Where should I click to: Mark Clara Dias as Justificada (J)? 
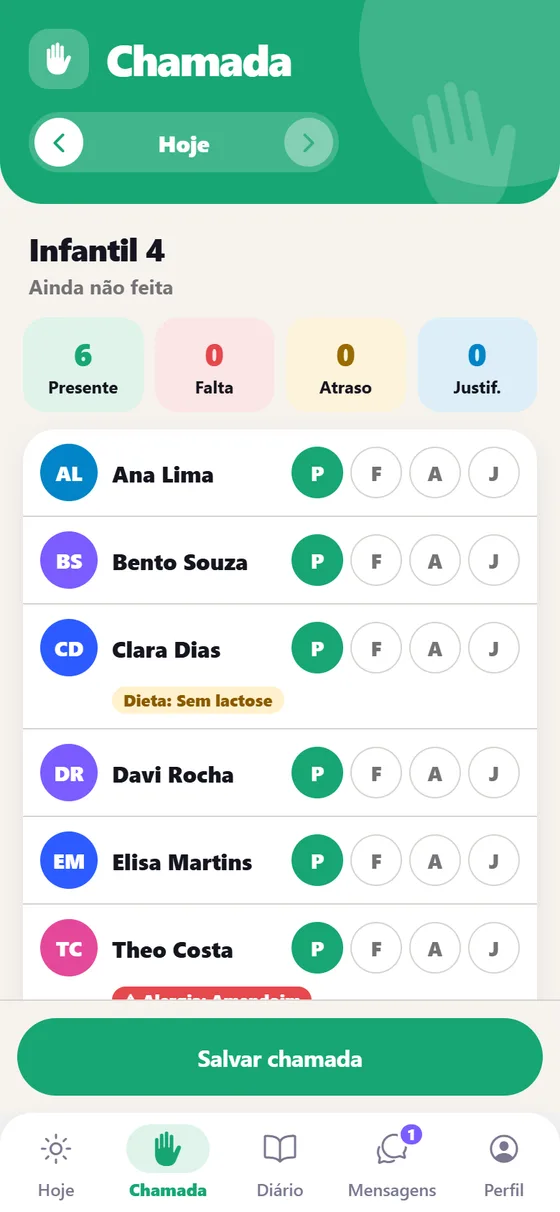point(494,649)
